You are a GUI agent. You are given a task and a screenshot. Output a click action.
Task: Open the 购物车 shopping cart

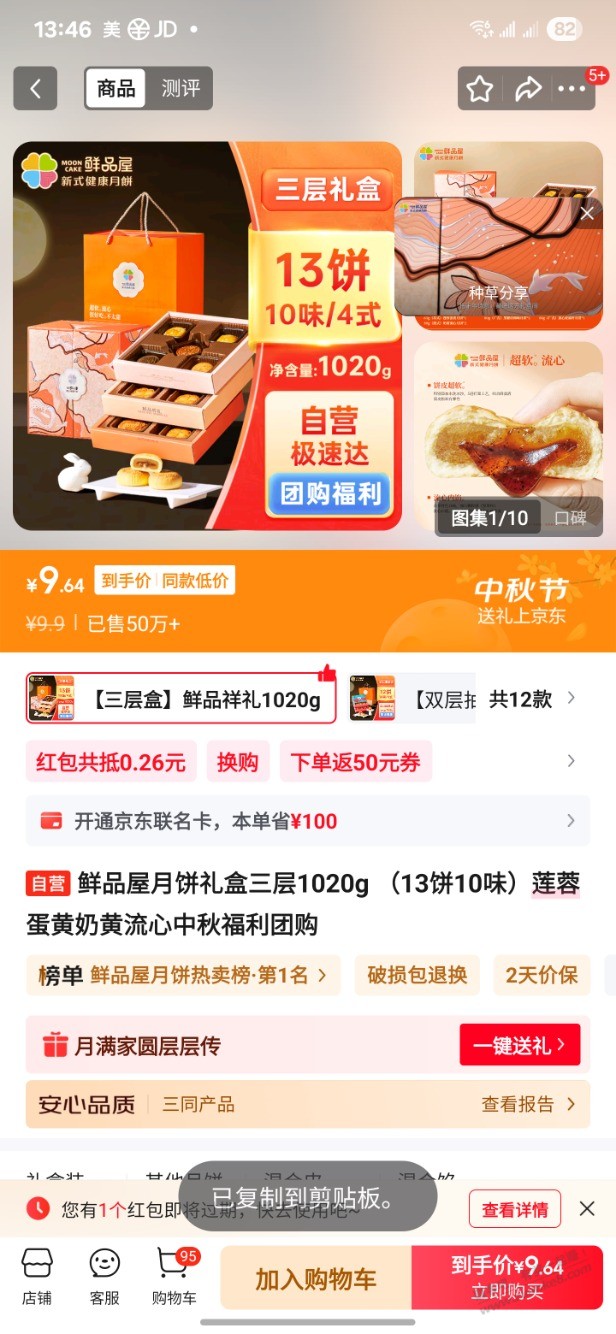click(174, 1276)
